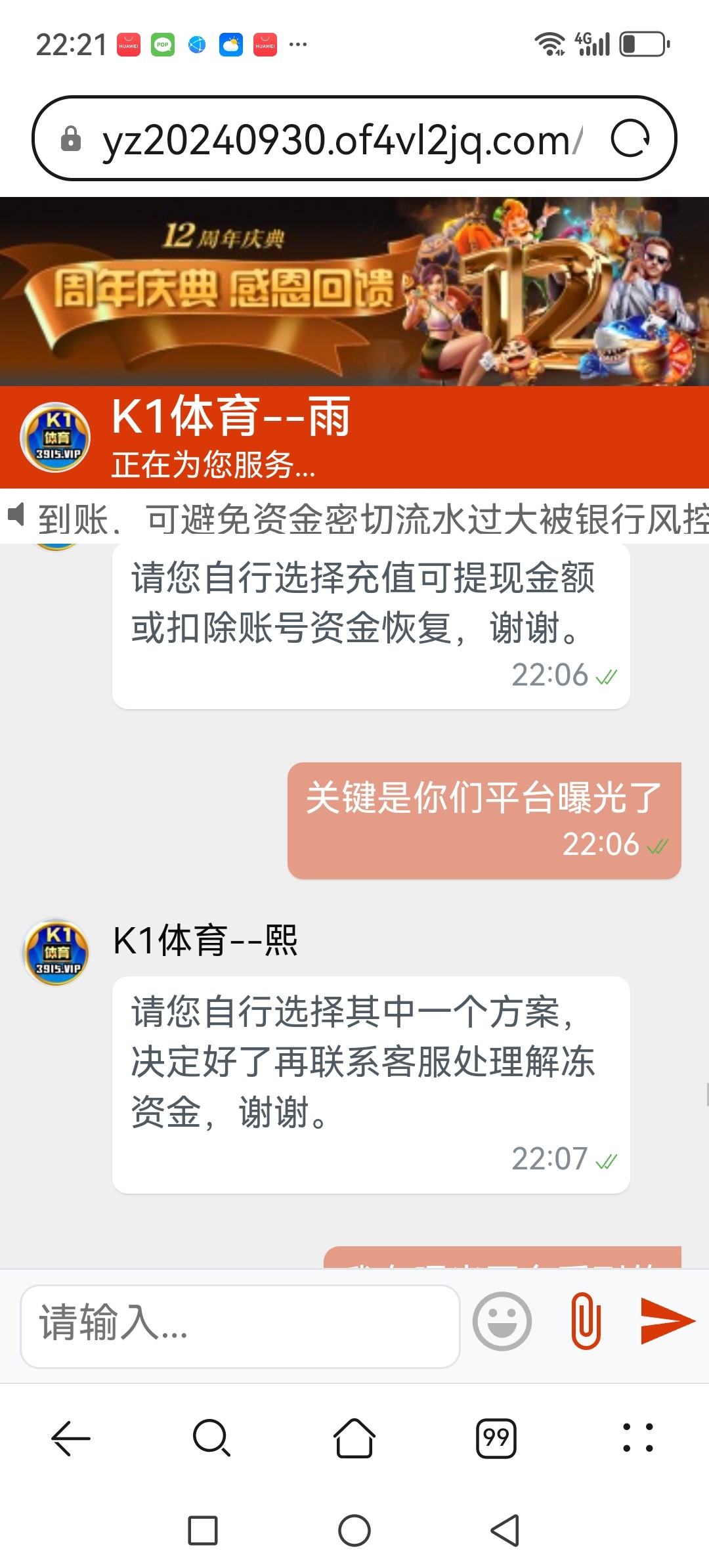Open the browser four-dot menu
Image resolution: width=709 pixels, height=1568 pixels.
click(637, 1438)
